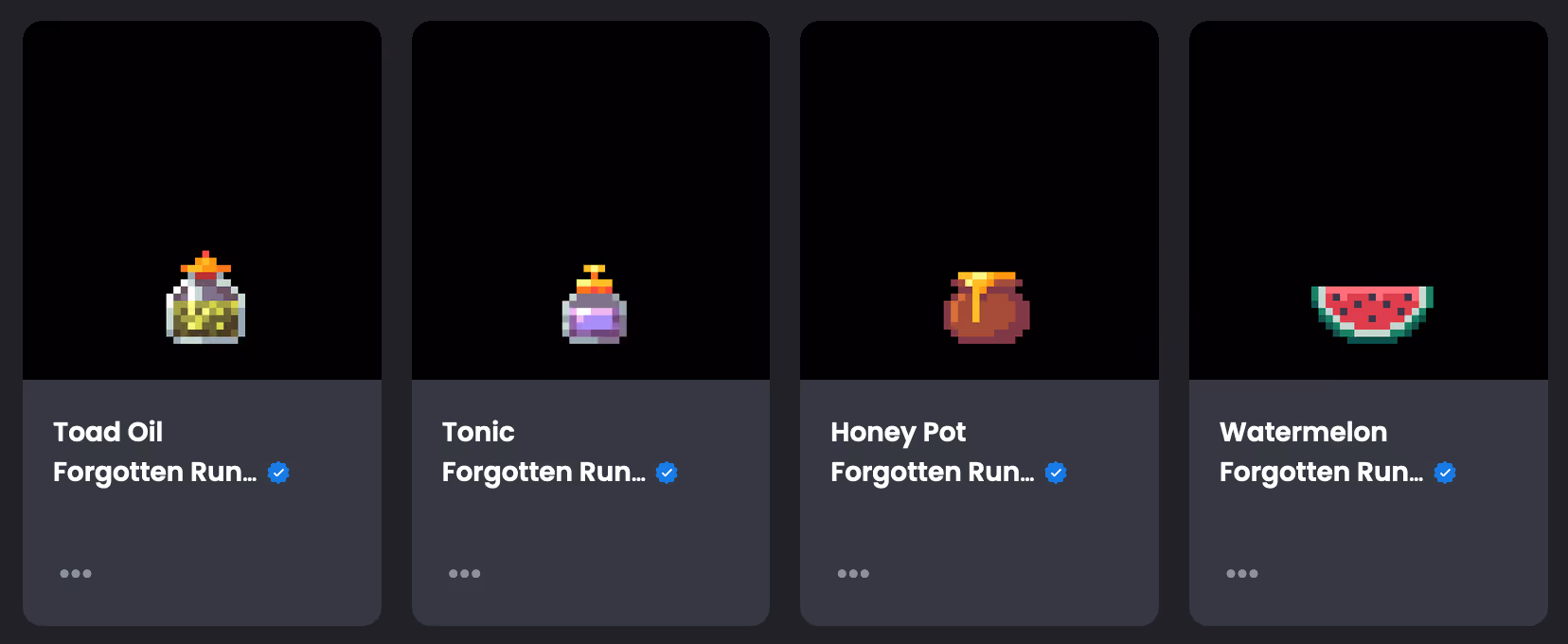The height and width of the screenshot is (644, 1568).
Task: Open the Watermelon item card
Action: pyautogui.click(x=1368, y=201)
